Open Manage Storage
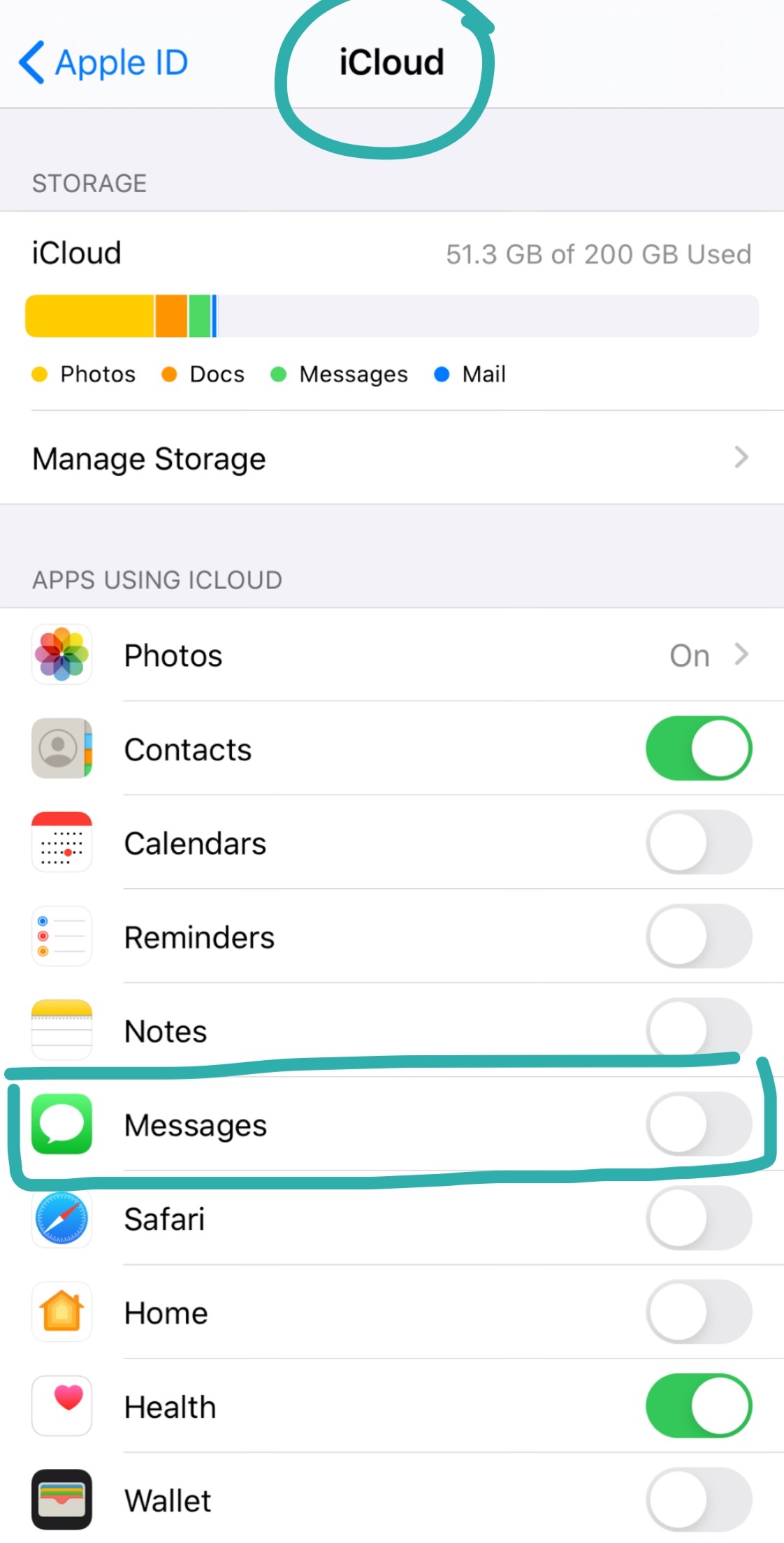Image resolution: width=784 pixels, height=1543 pixels. (x=390, y=458)
